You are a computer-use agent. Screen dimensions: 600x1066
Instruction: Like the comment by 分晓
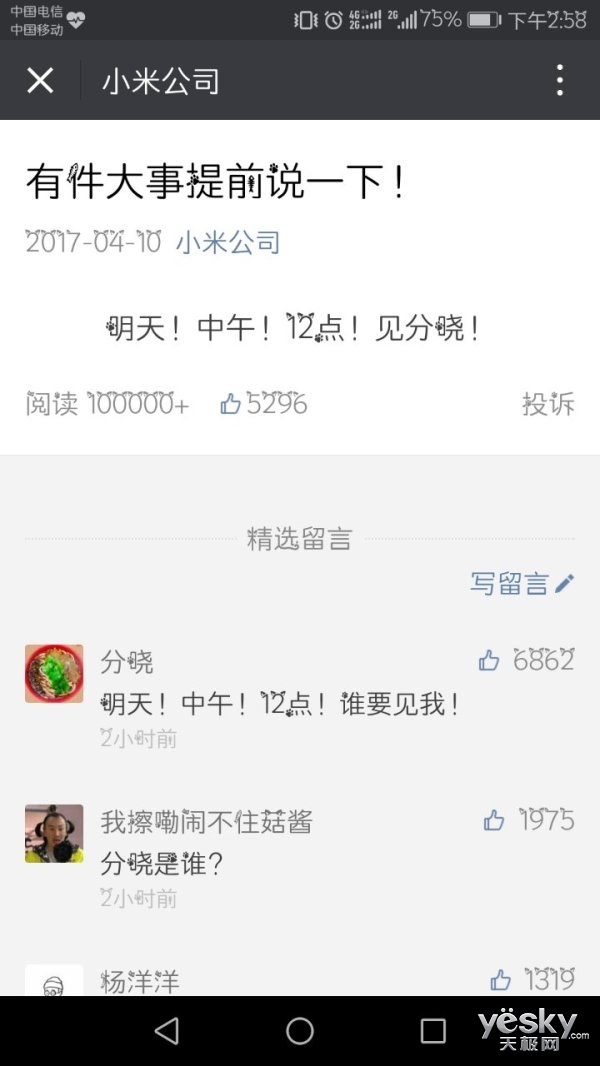489,660
